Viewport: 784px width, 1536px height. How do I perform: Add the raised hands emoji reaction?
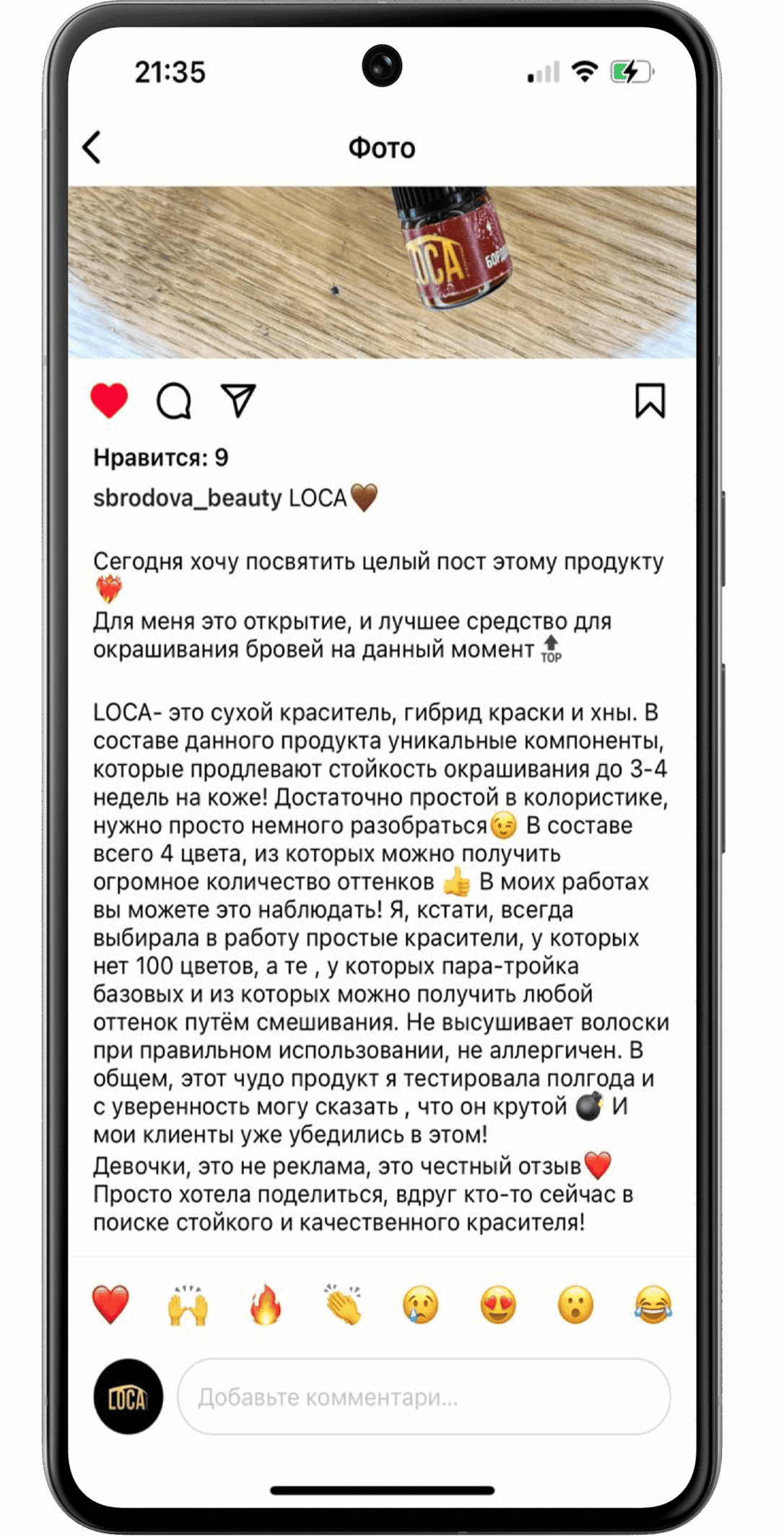point(188,1305)
